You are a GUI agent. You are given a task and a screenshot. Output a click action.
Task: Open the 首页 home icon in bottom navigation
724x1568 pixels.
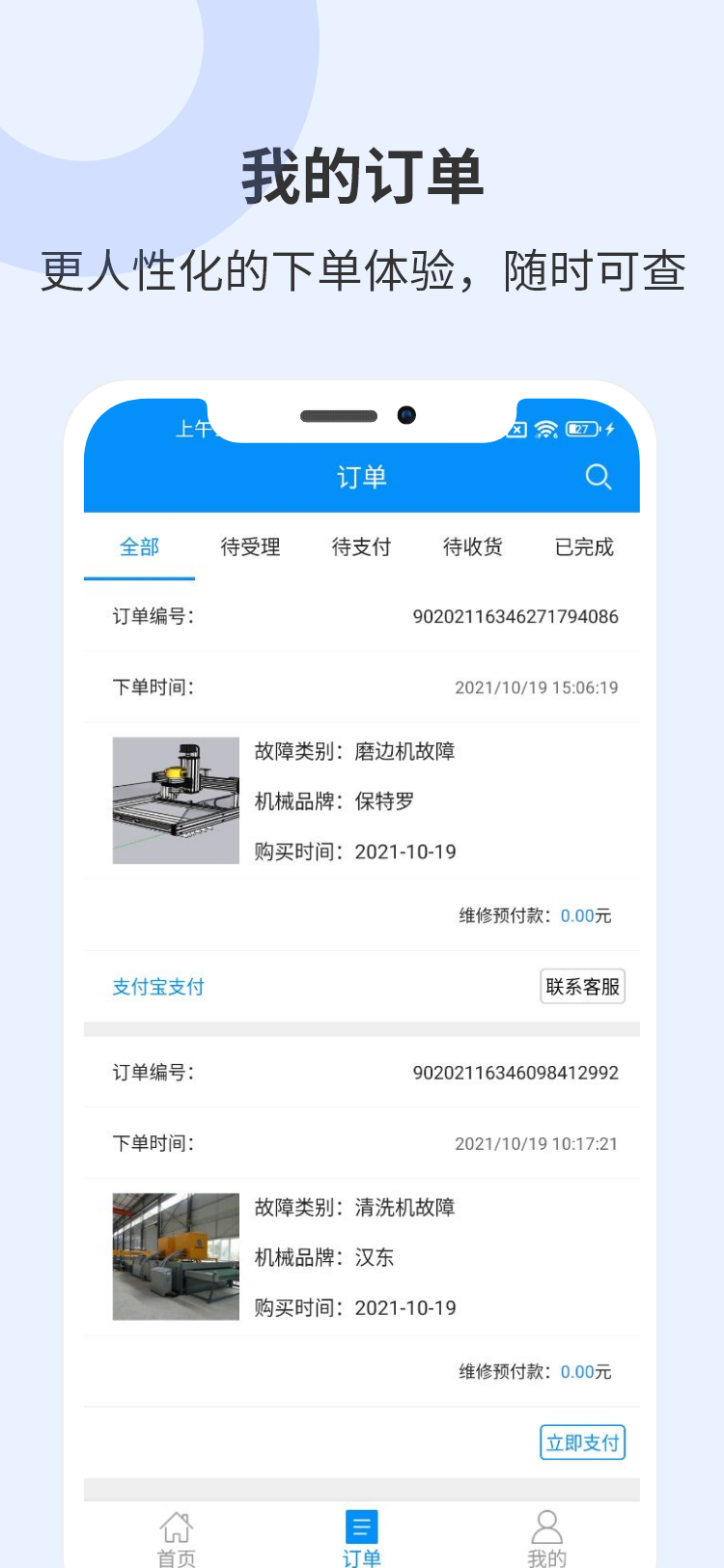point(177,1522)
